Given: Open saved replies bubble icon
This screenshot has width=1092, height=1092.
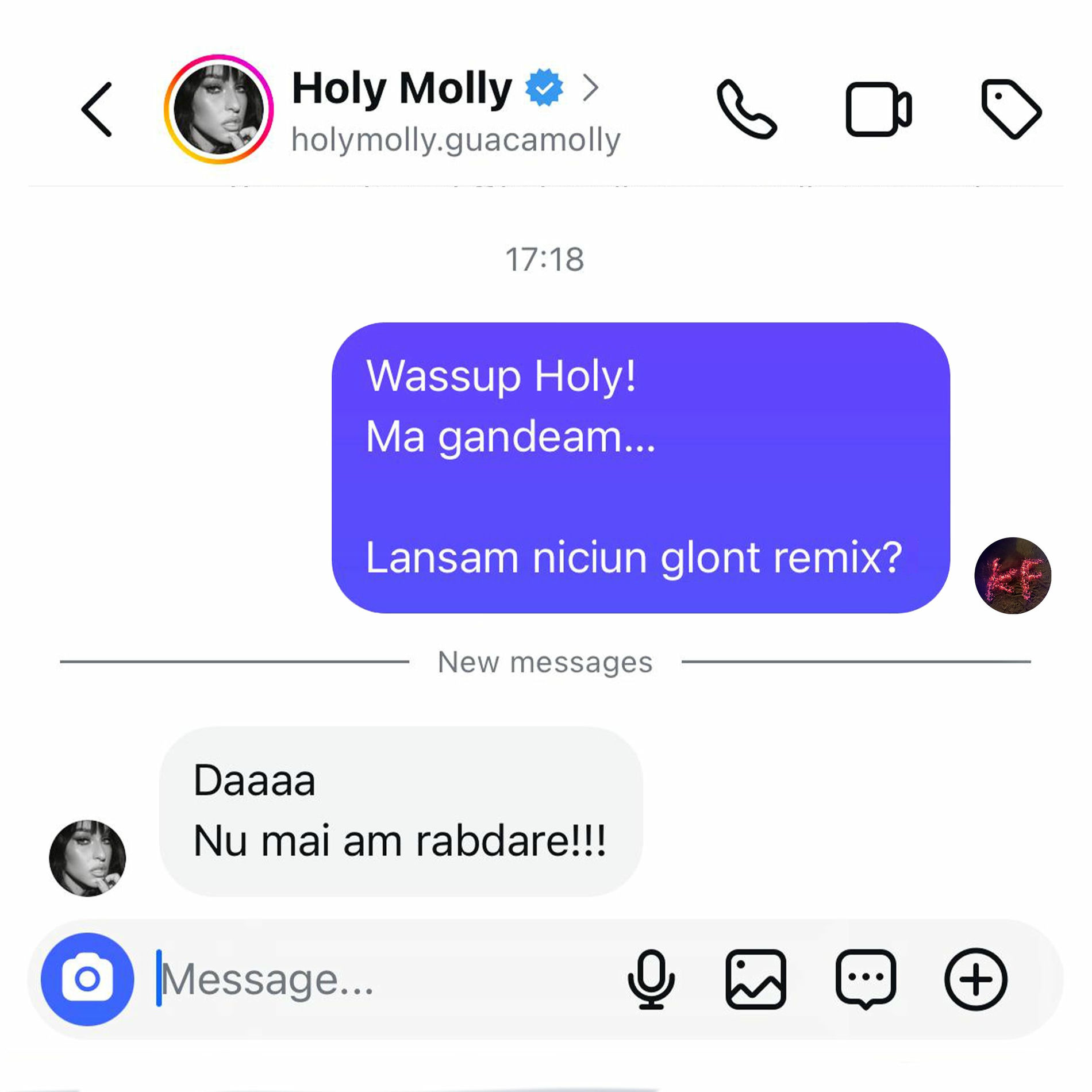Looking at the screenshot, I should click(x=865, y=979).
